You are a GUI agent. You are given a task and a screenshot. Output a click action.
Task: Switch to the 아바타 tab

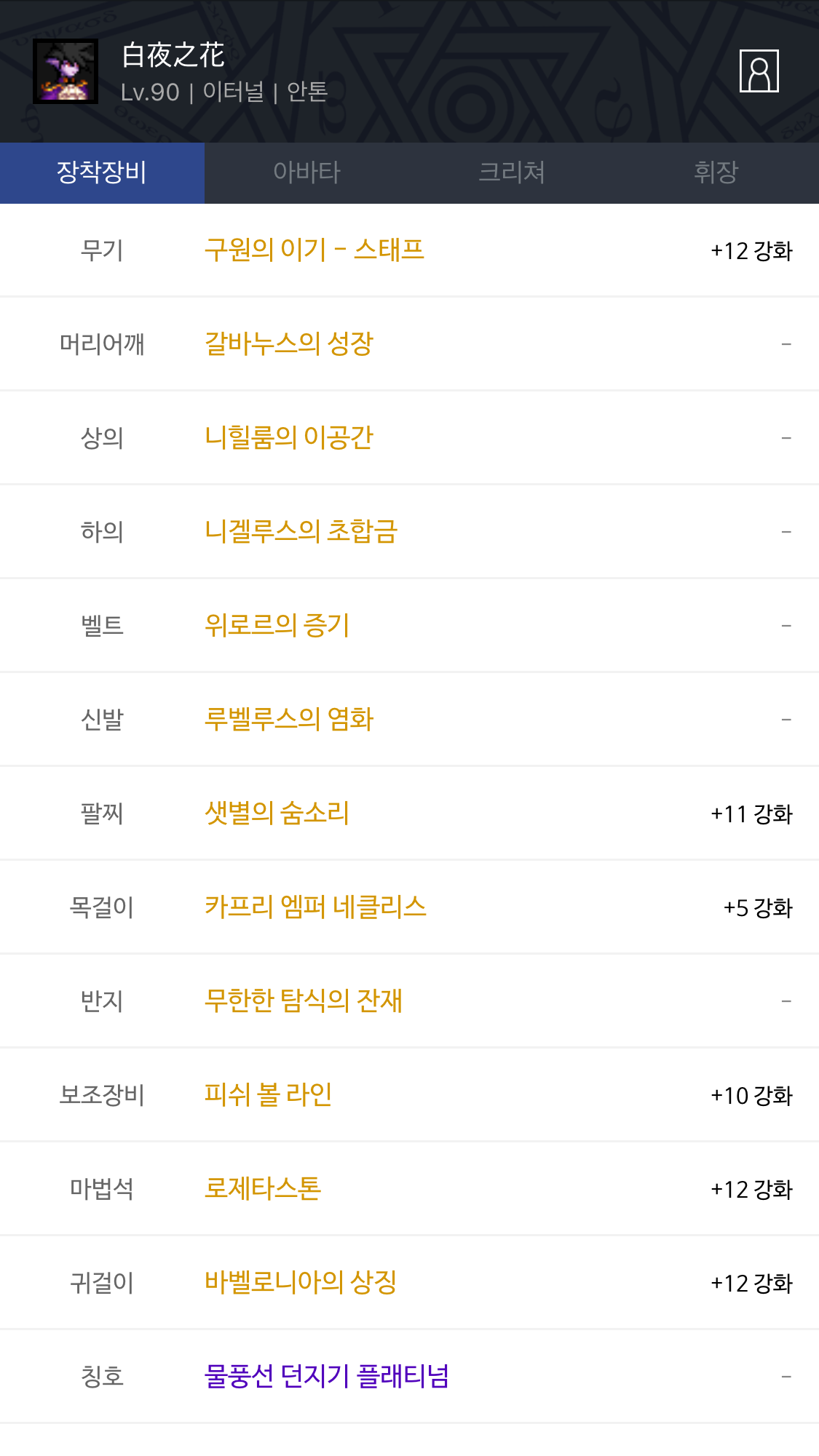(306, 172)
